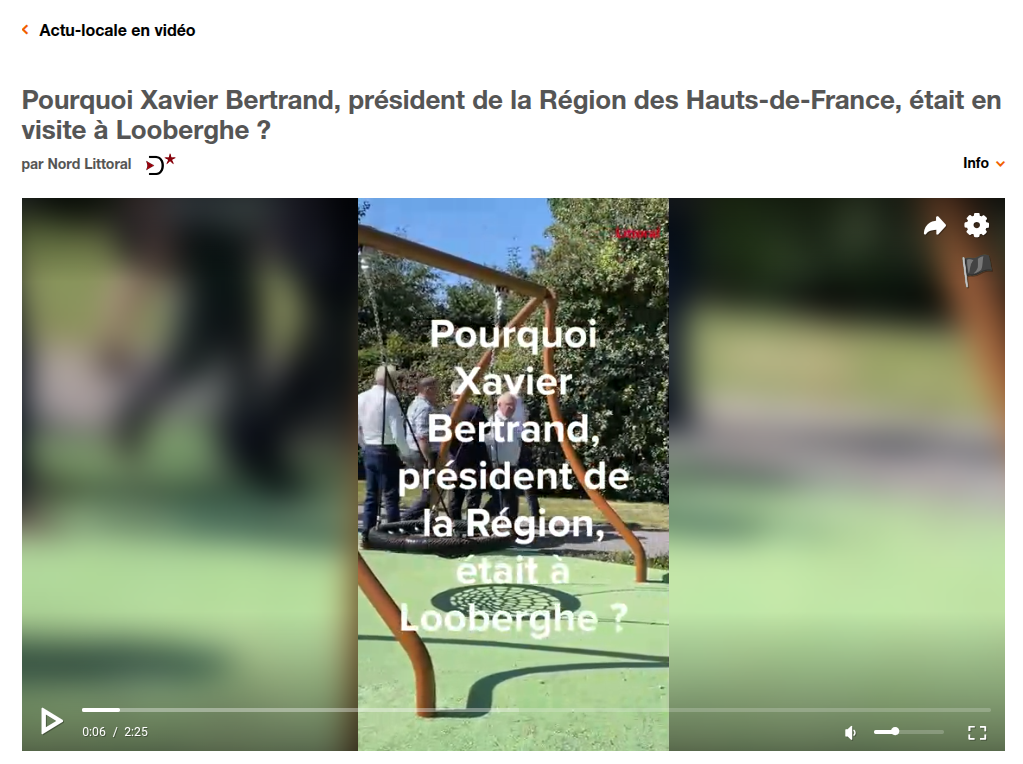The image size is (1023, 764).
Task: Enter fullscreen mode
Action: coord(977,732)
